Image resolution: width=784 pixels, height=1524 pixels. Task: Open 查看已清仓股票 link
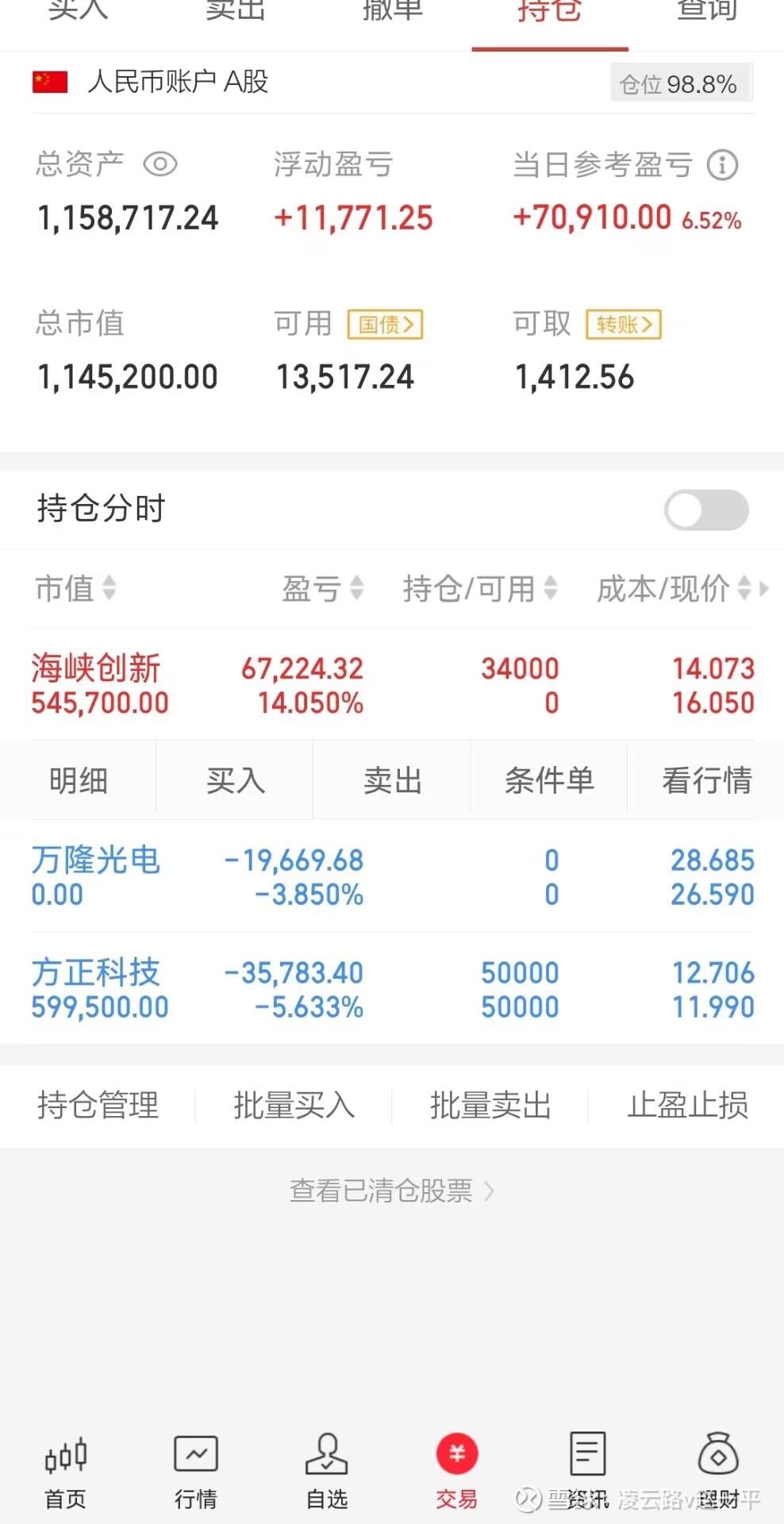tap(392, 1191)
